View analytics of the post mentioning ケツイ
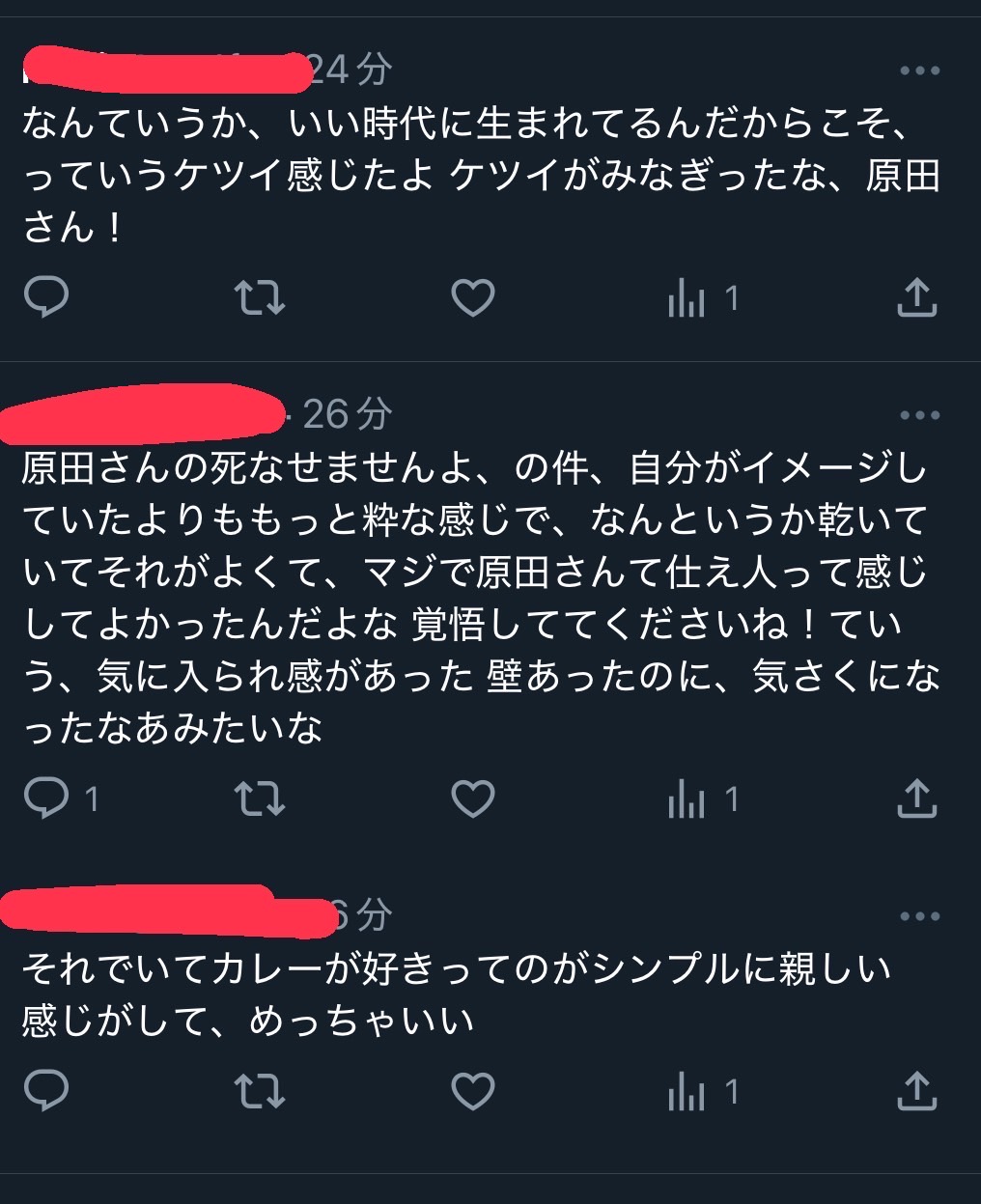The width and height of the screenshot is (981, 1204). tap(687, 299)
